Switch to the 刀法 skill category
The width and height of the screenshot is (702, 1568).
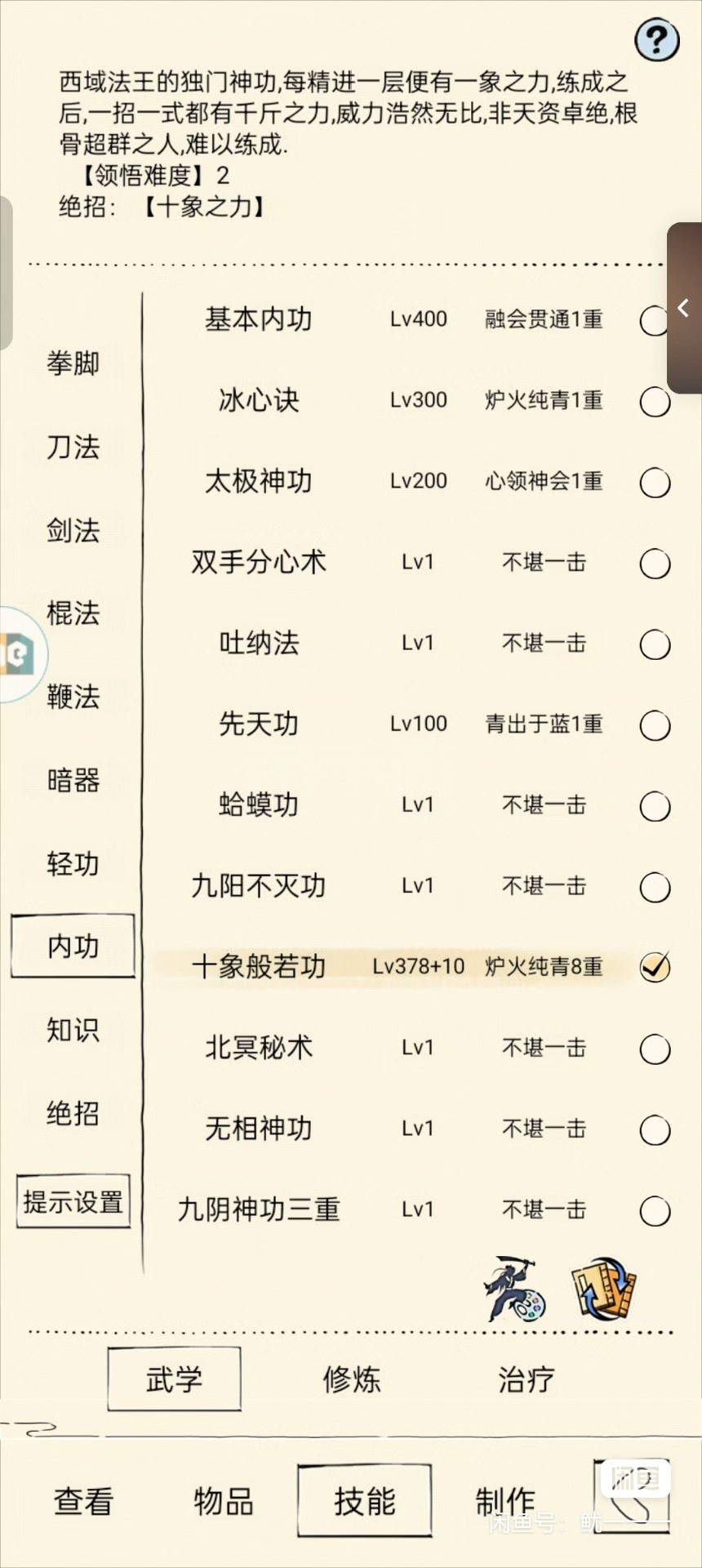click(73, 447)
